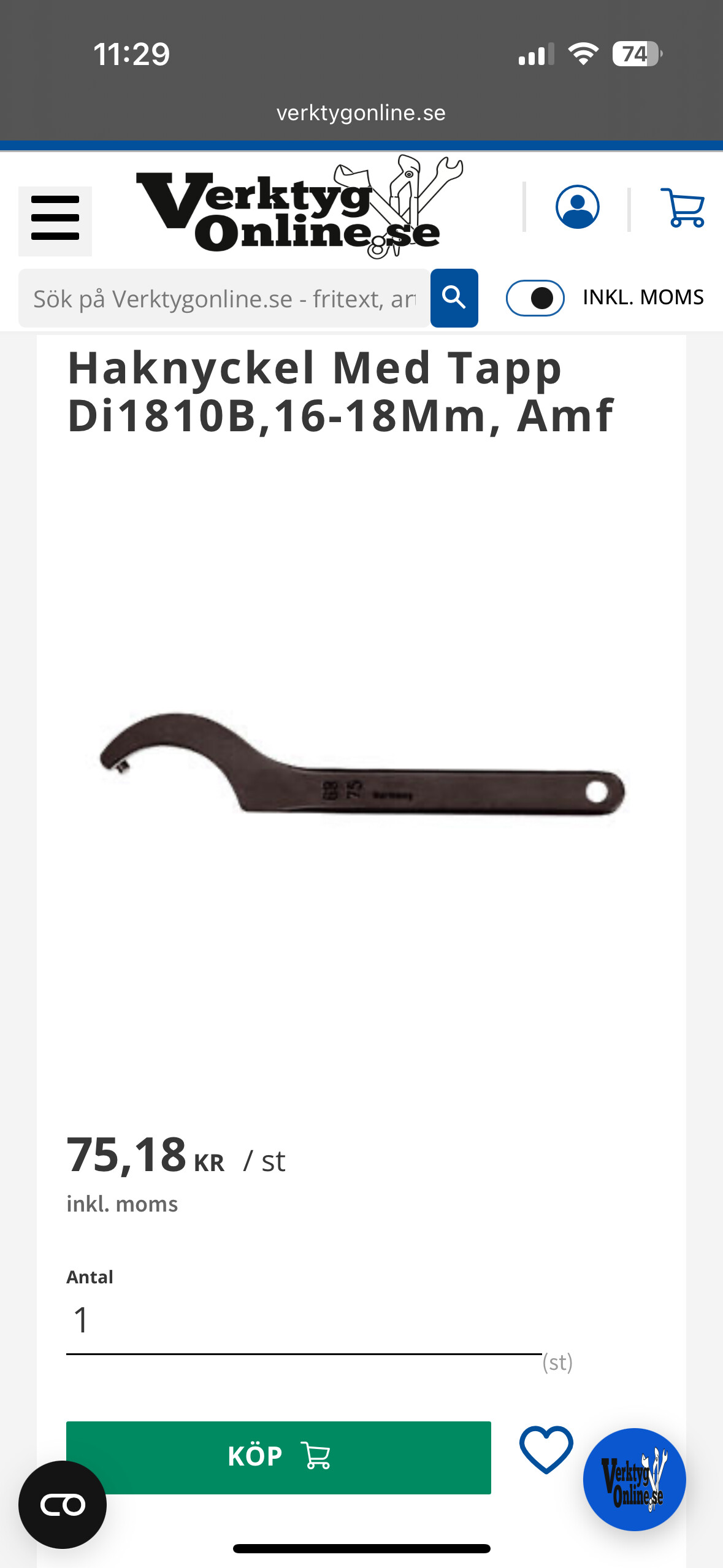This screenshot has height=1568, width=723.
Task: Open the user account icon
Action: tap(577, 207)
